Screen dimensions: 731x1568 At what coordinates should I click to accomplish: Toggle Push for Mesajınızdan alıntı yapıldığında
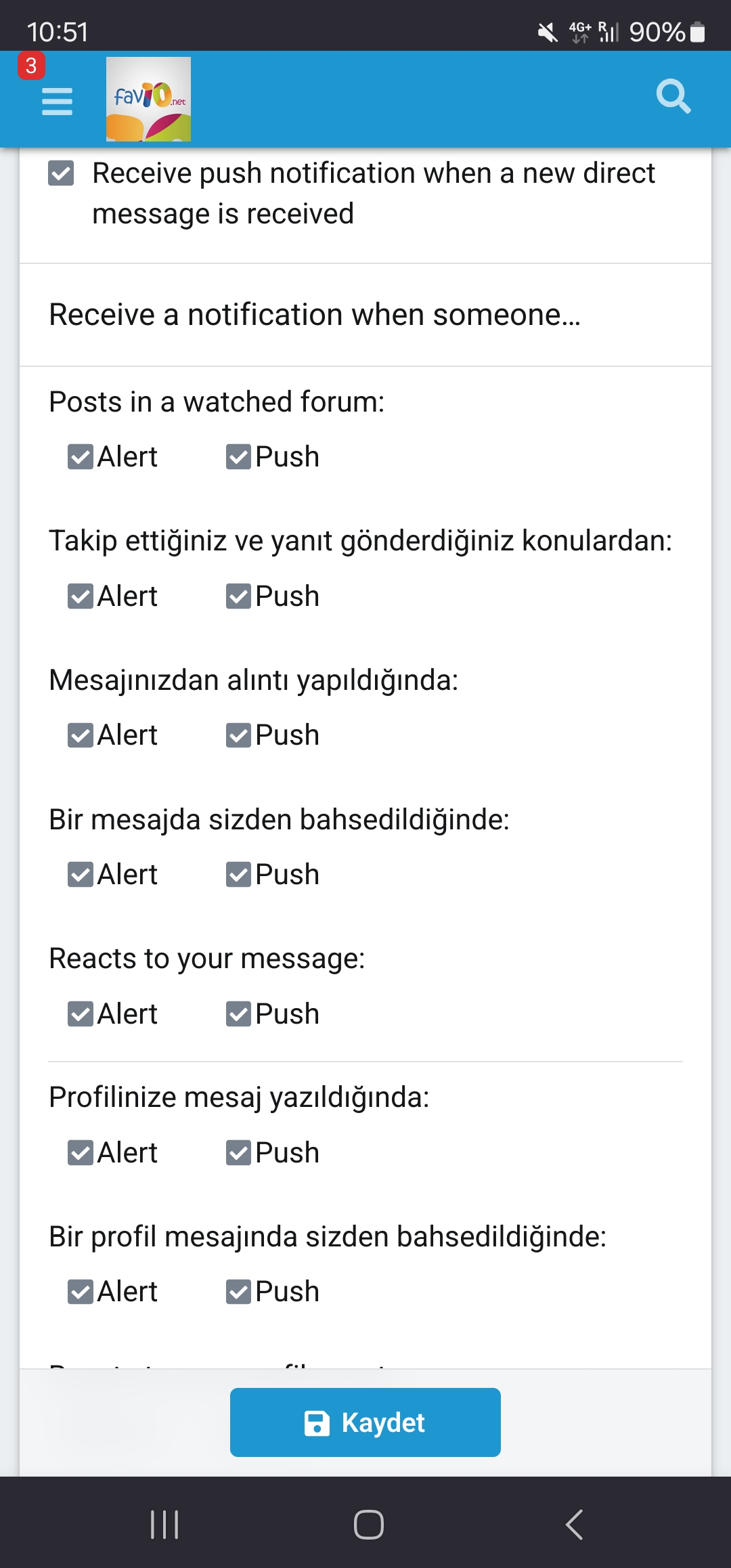point(238,735)
